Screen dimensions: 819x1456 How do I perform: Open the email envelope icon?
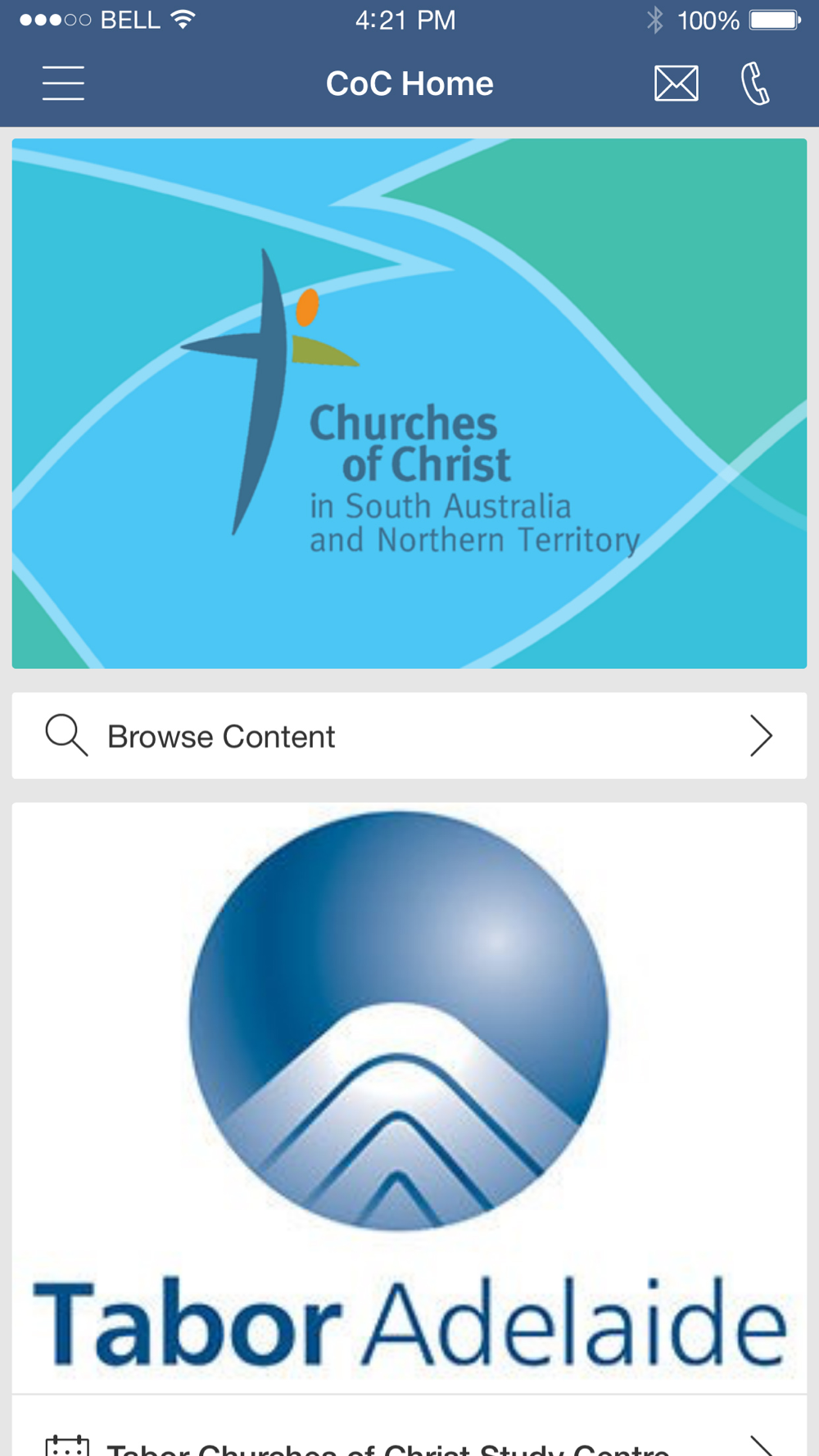coord(676,84)
